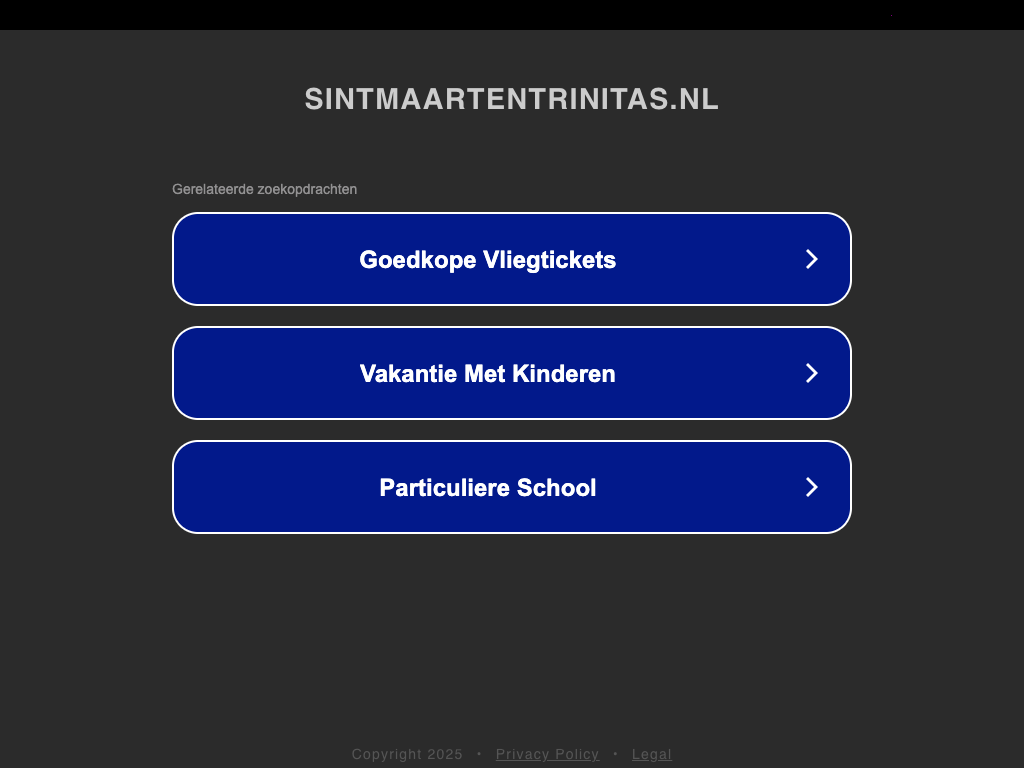Open the Privacy Policy link
The height and width of the screenshot is (768, 1024).
point(547,754)
